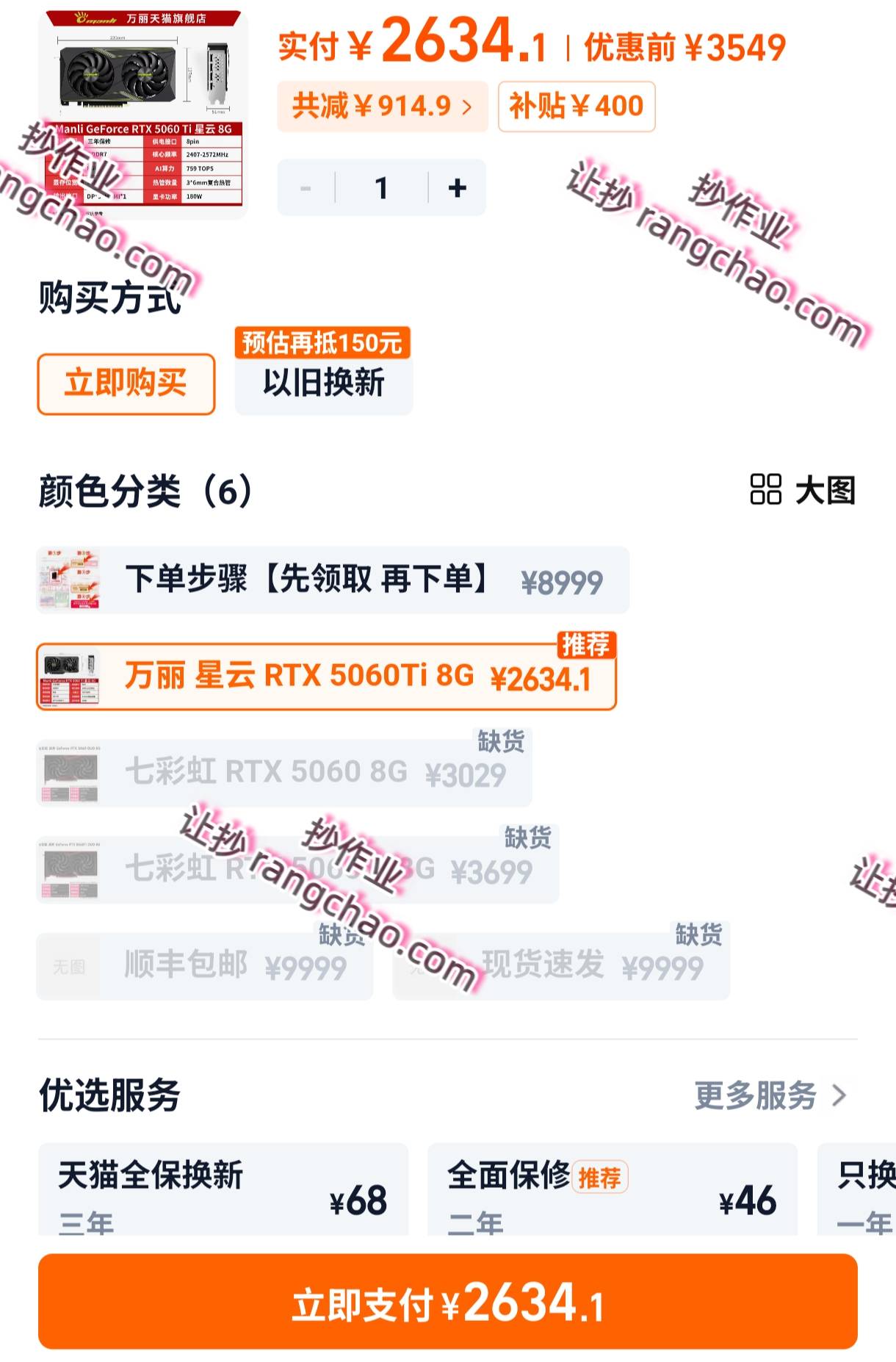Image resolution: width=896 pixels, height=1362 pixels.
Task: Open 更多服务 link
Action: pos(770,1095)
